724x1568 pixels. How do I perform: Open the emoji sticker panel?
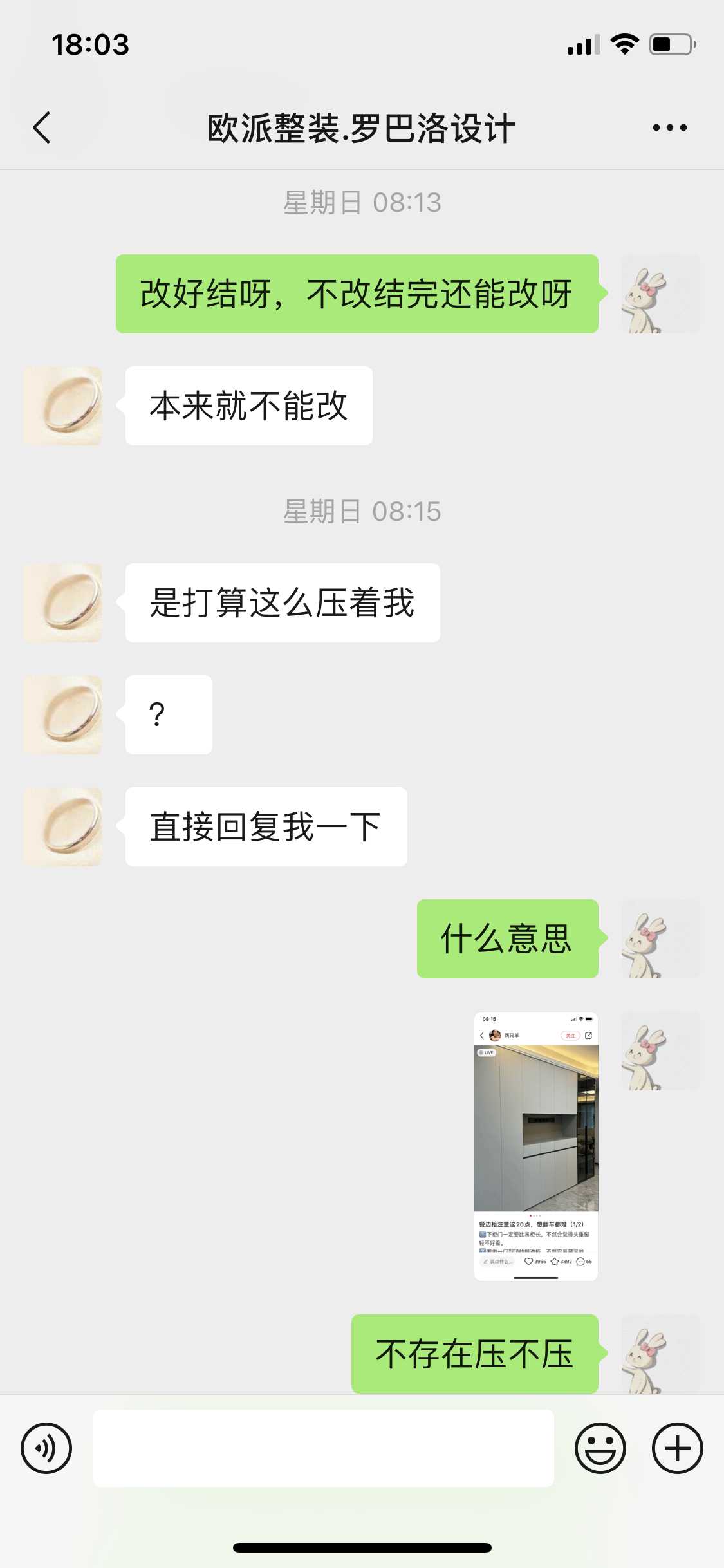(x=600, y=1448)
